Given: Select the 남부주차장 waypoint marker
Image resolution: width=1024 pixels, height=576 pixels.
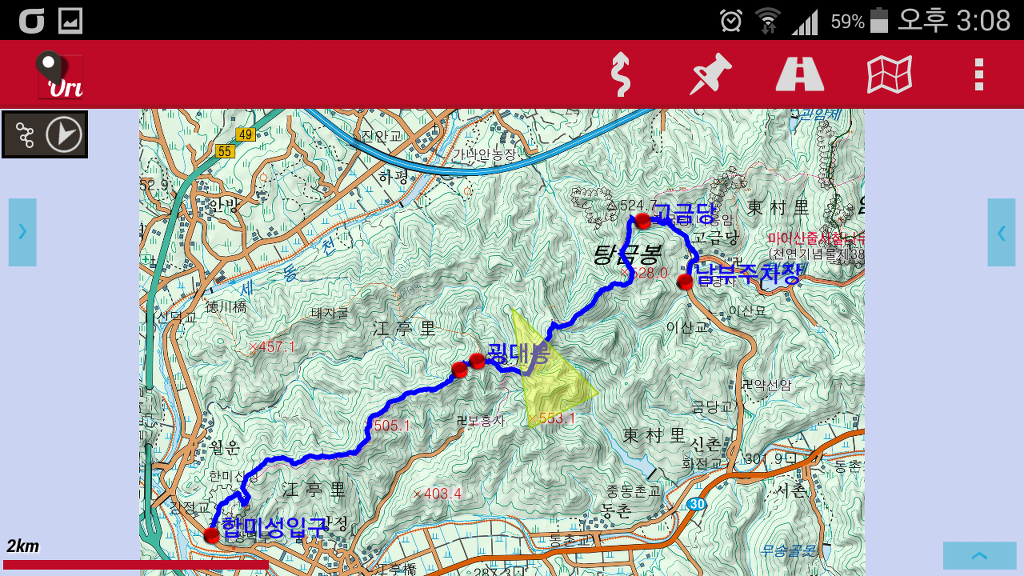Looking at the screenshot, I should pyautogui.click(x=685, y=282).
